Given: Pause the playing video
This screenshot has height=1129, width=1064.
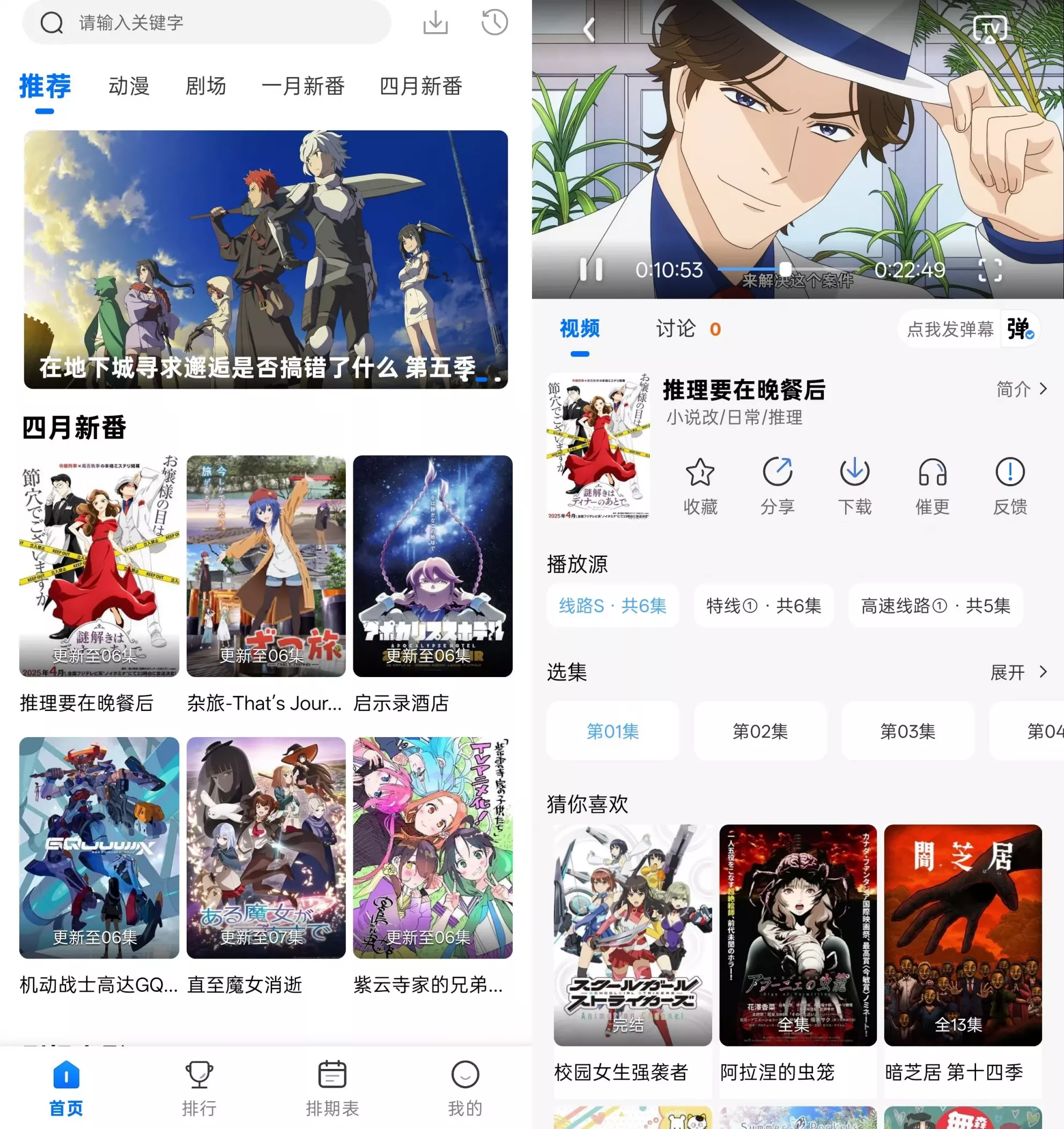Looking at the screenshot, I should coord(591,270).
